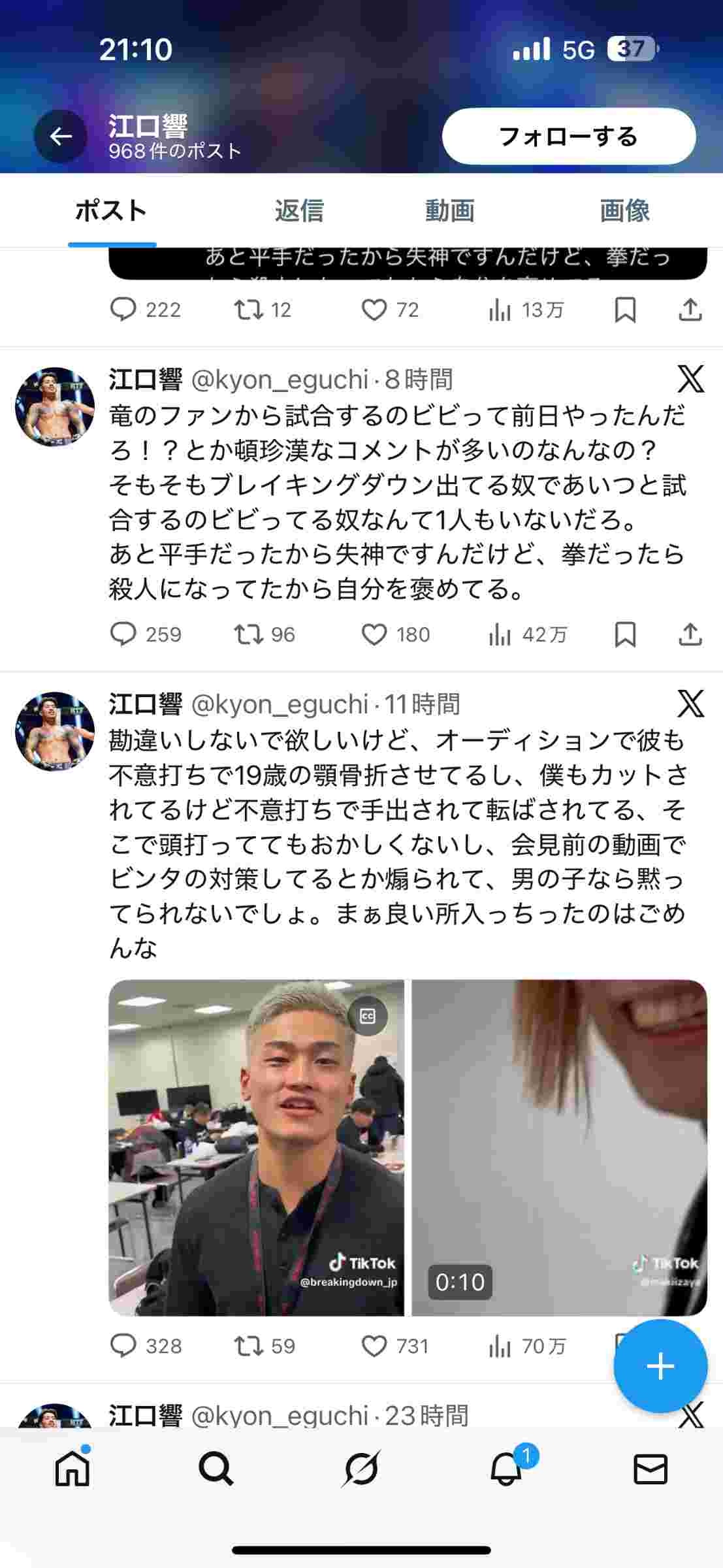
Task: Switch to the 返信 tab
Action: pyautogui.click(x=301, y=210)
